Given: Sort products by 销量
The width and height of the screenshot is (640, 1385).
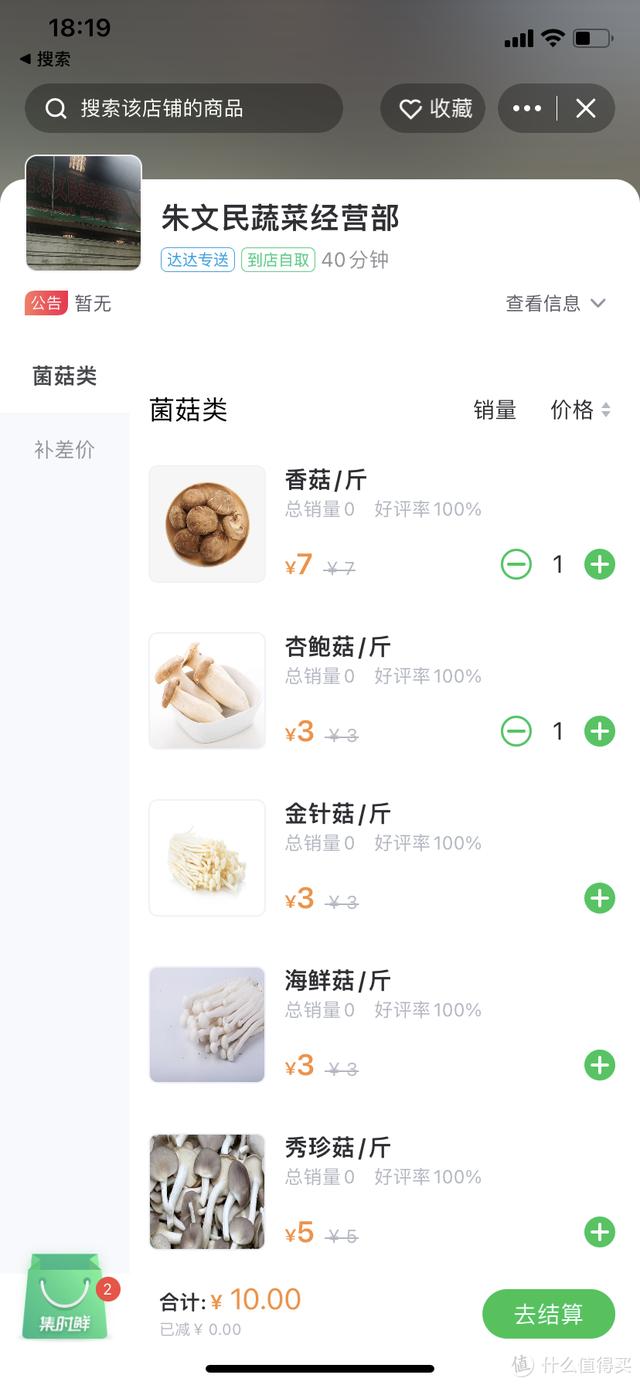Looking at the screenshot, I should point(494,410).
